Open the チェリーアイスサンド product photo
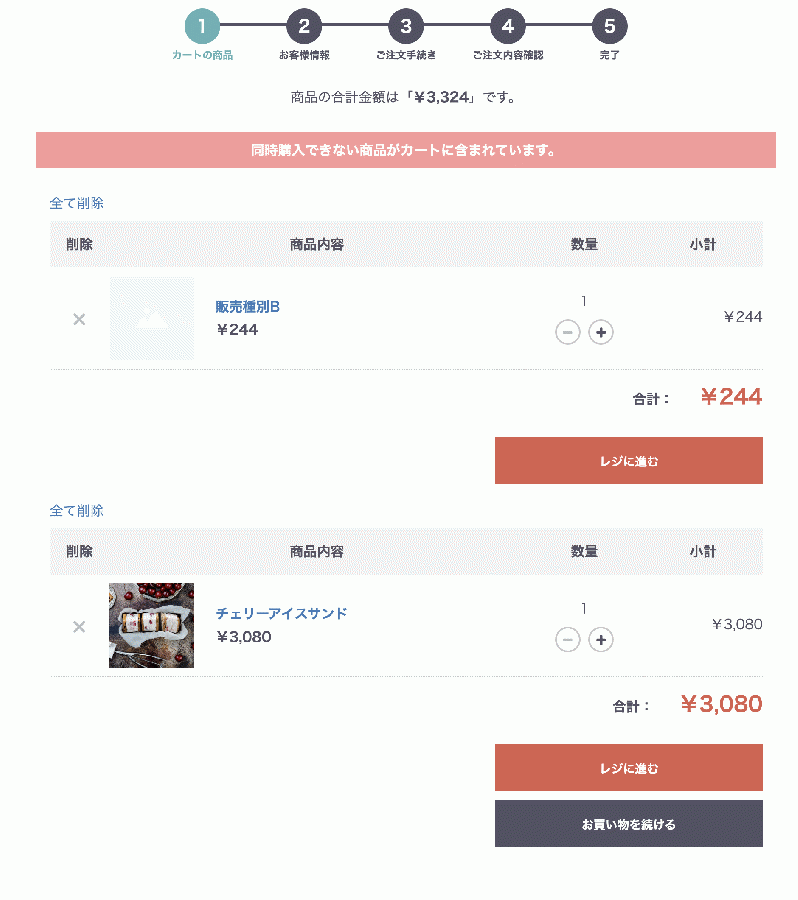This screenshot has width=798, height=900. coord(152,625)
